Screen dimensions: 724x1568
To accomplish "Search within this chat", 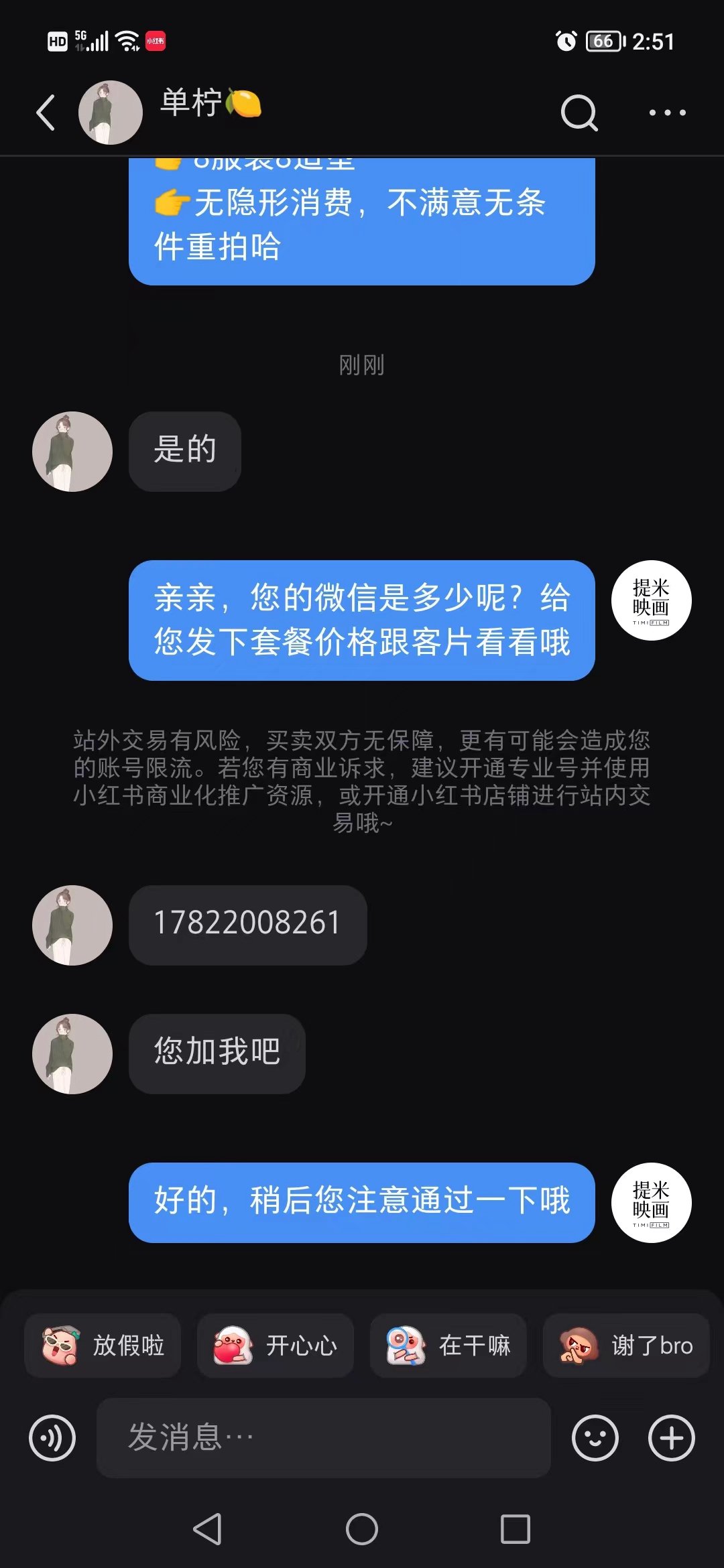I will (579, 112).
